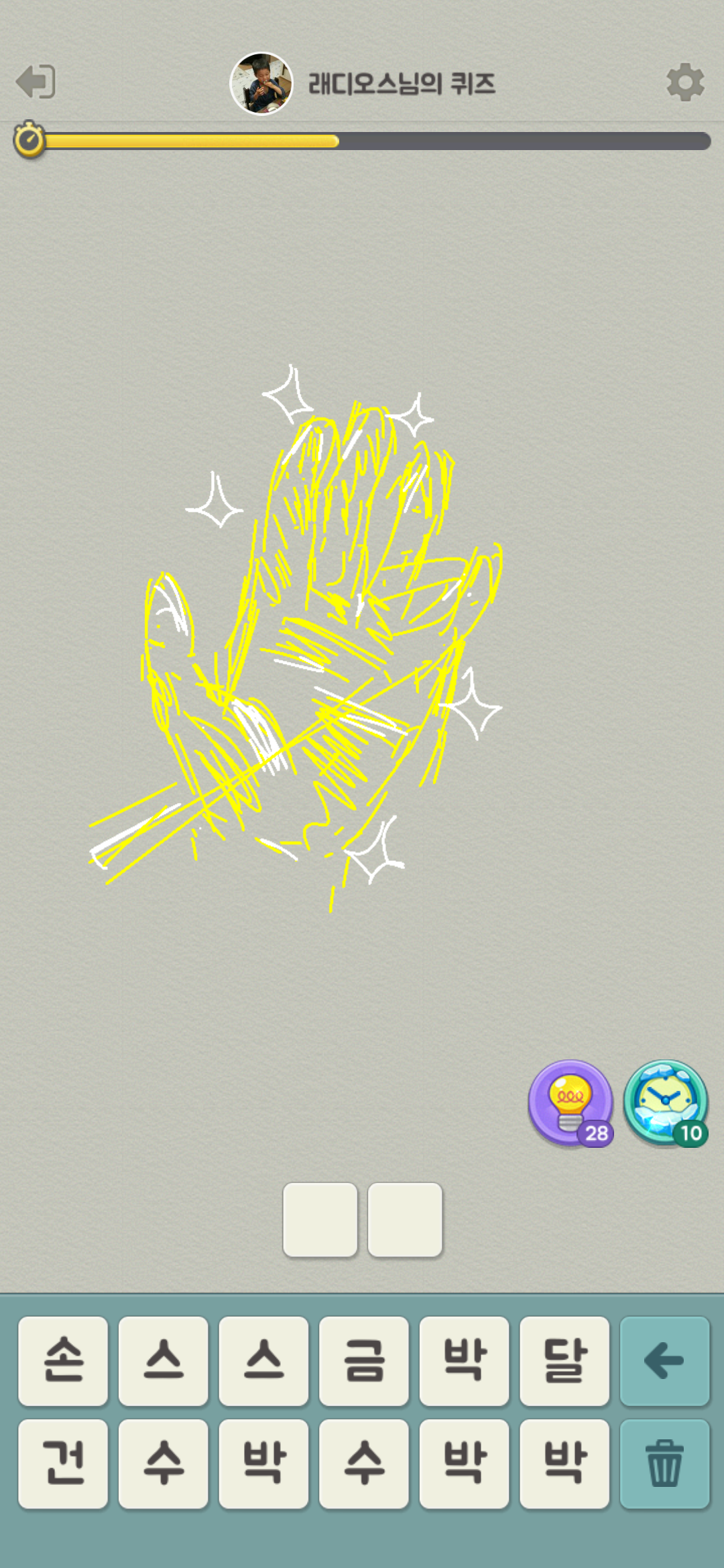Open the quiz author's profile picture
This screenshot has height=1568, width=724.
261,84
